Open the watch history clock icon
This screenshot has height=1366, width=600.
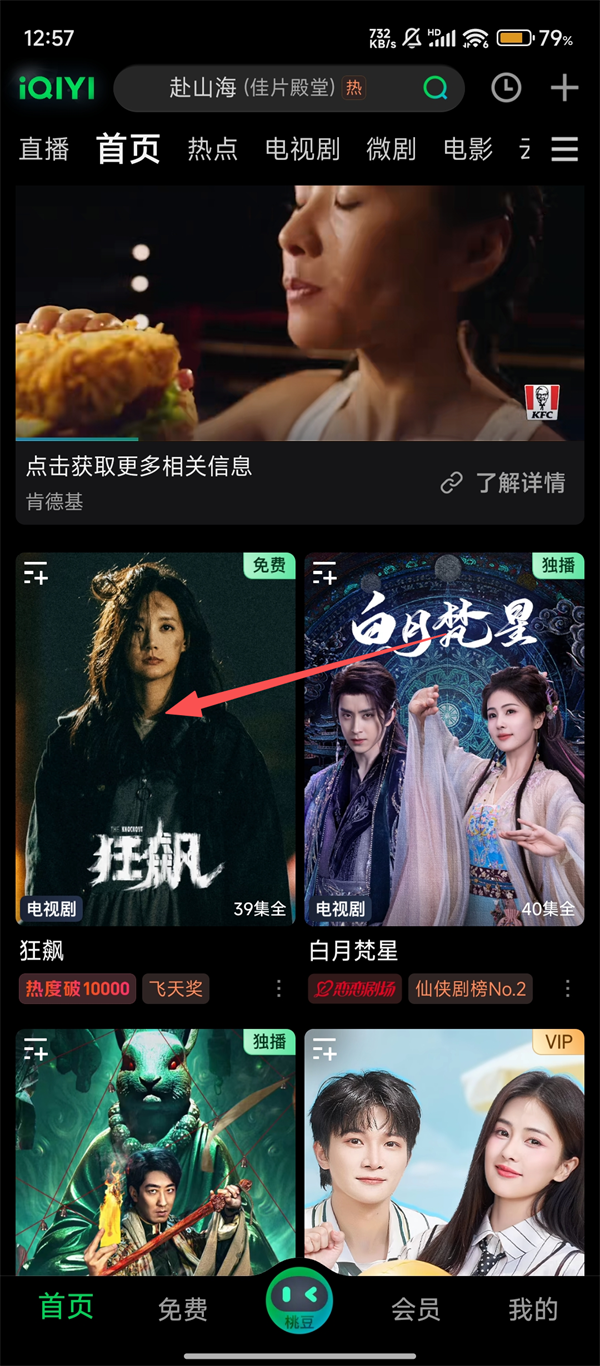click(506, 88)
